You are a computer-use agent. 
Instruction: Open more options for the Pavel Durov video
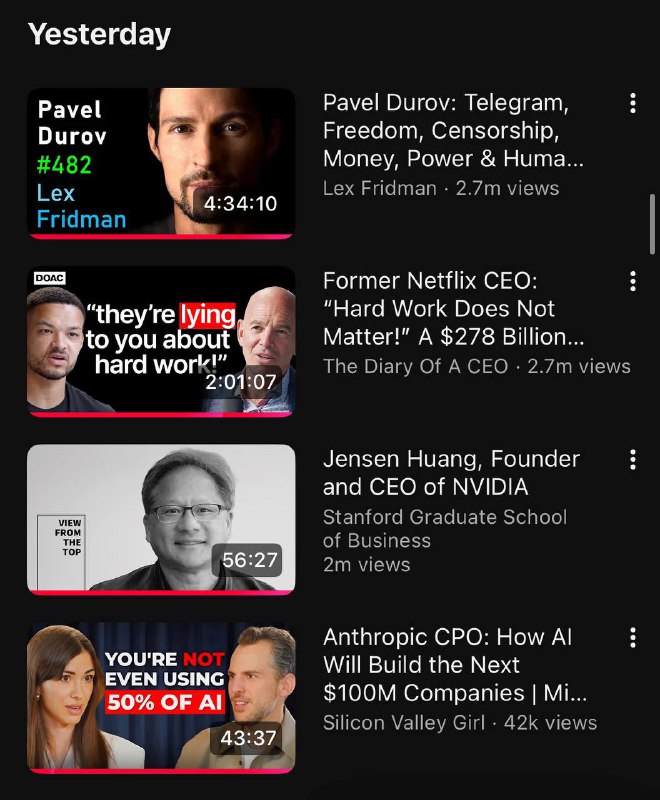(632, 103)
